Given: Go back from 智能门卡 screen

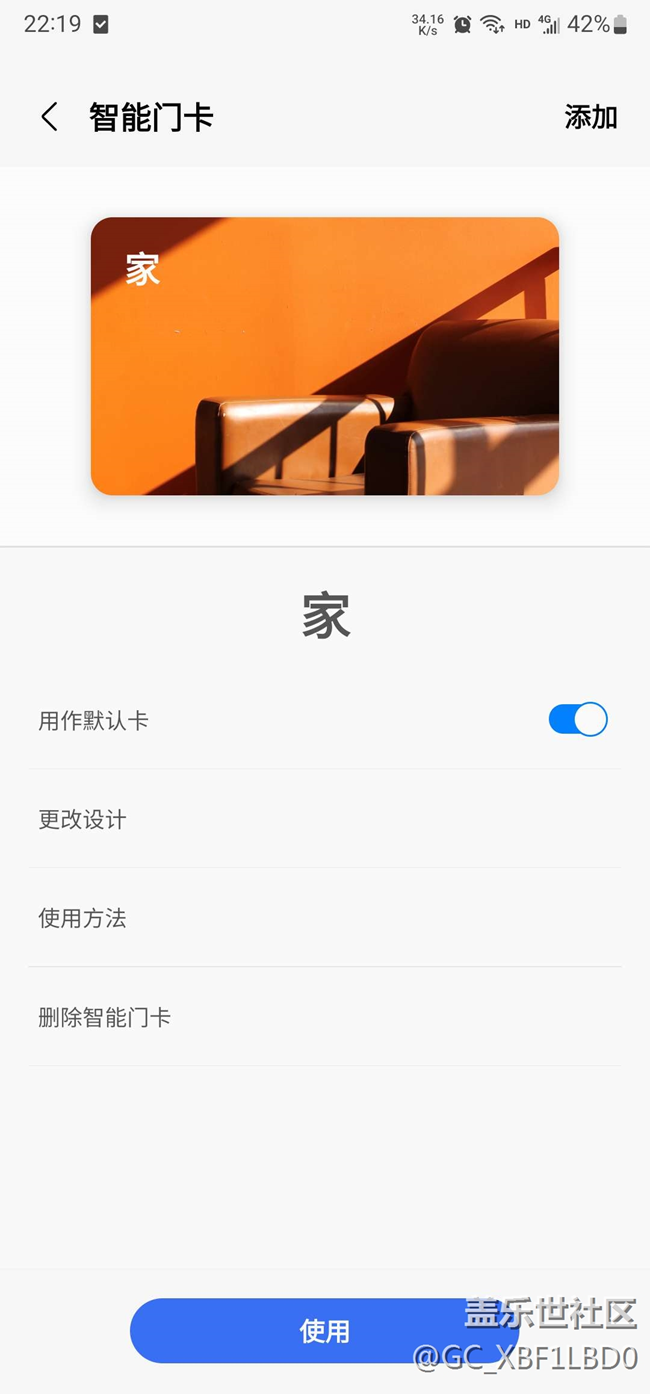Looking at the screenshot, I should coord(49,117).
